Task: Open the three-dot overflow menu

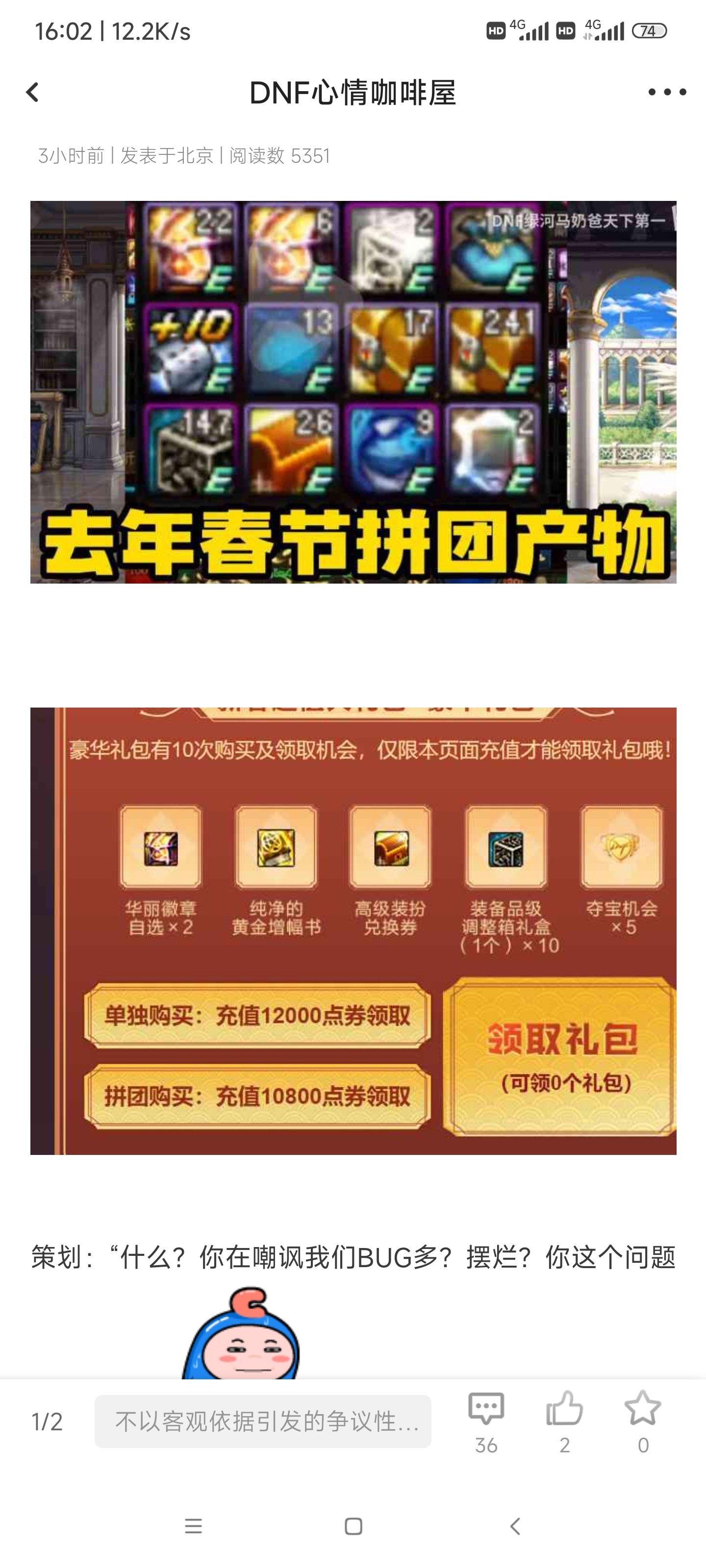Action: coord(667,93)
